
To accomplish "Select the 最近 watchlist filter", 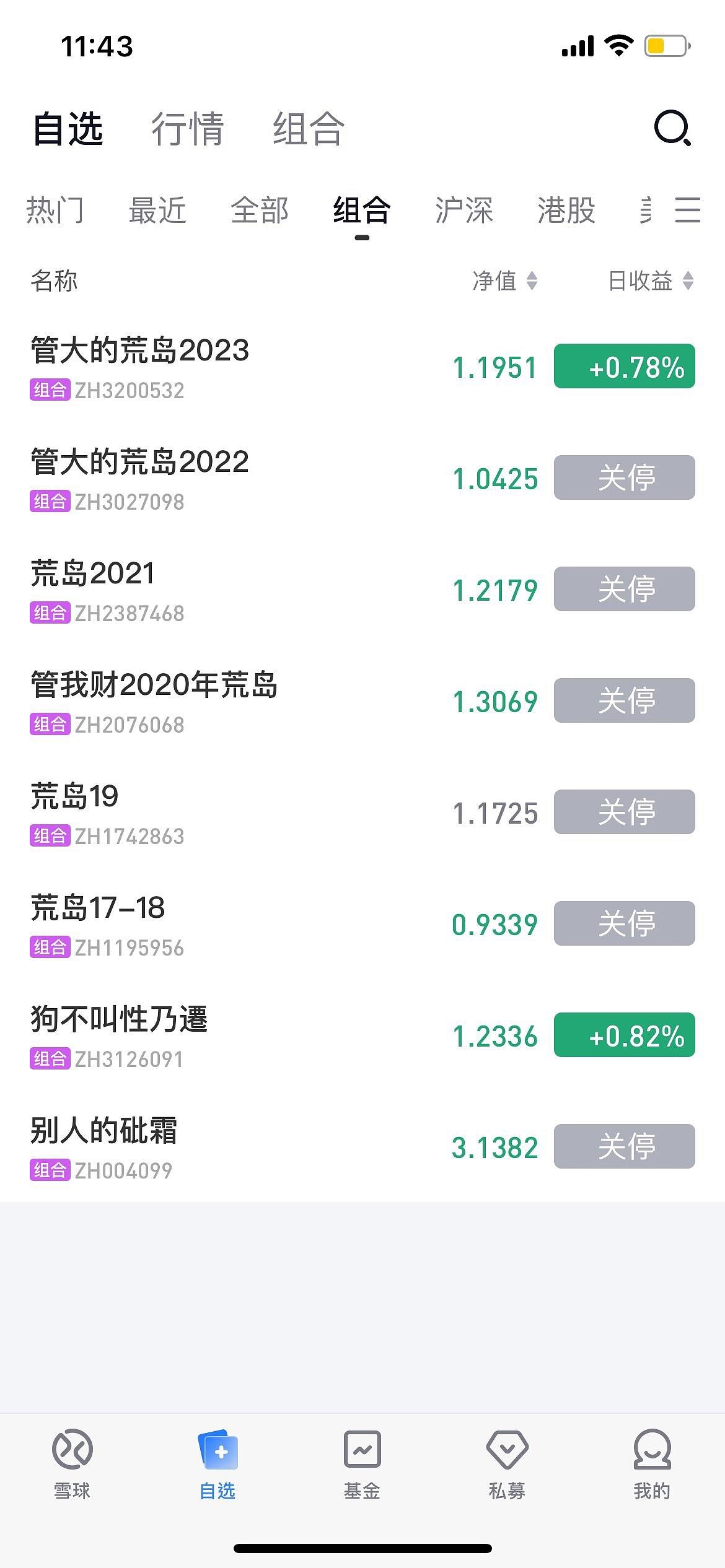I will coord(157,210).
